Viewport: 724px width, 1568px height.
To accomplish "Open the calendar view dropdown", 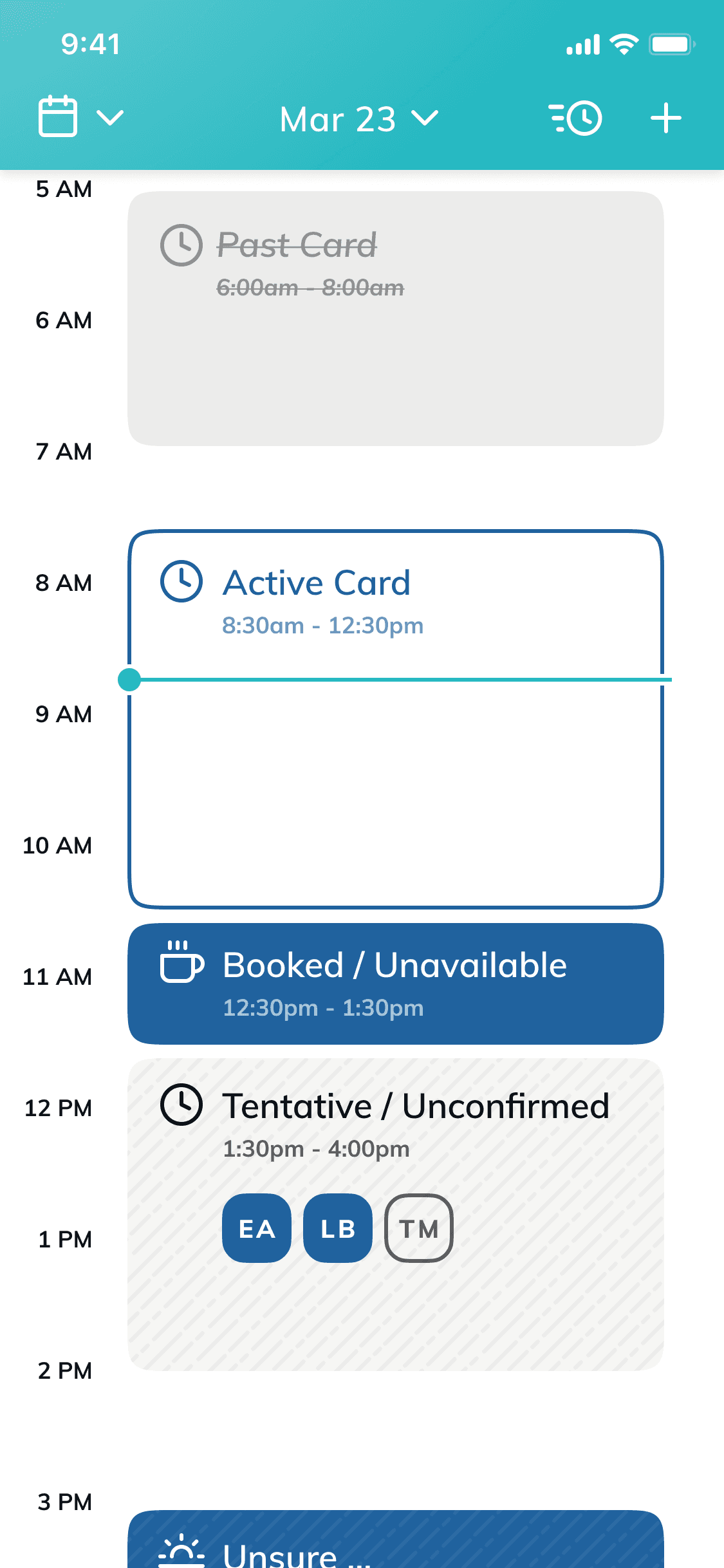I will tap(81, 117).
